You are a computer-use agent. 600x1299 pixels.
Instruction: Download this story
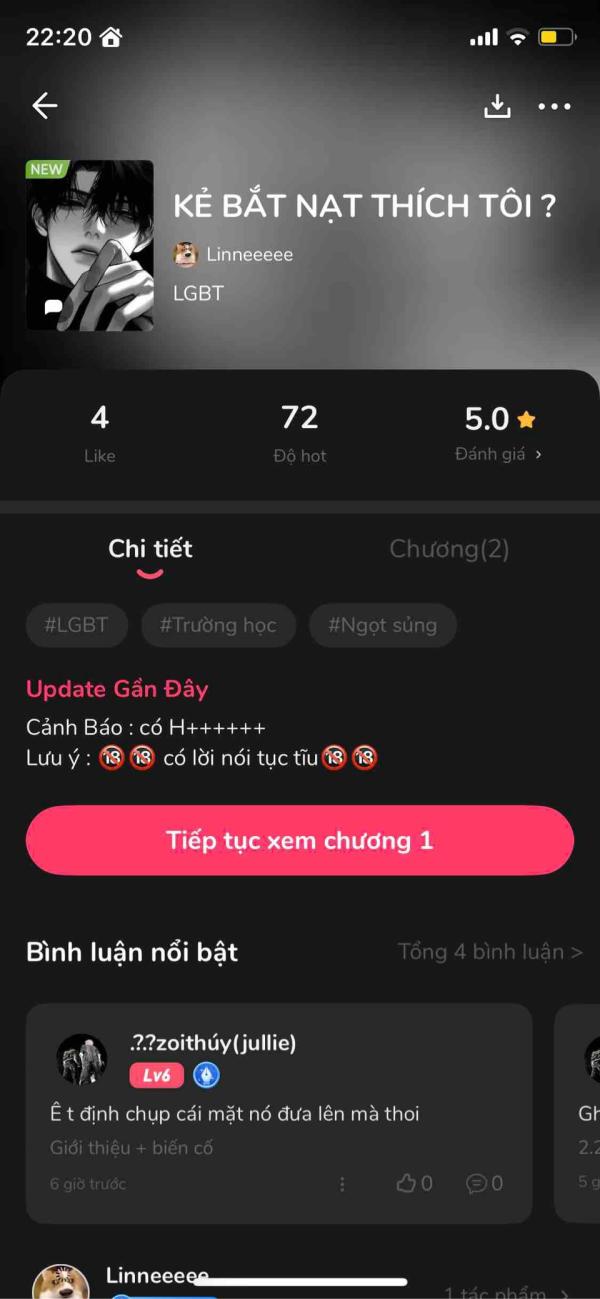[x=497, y=106]
